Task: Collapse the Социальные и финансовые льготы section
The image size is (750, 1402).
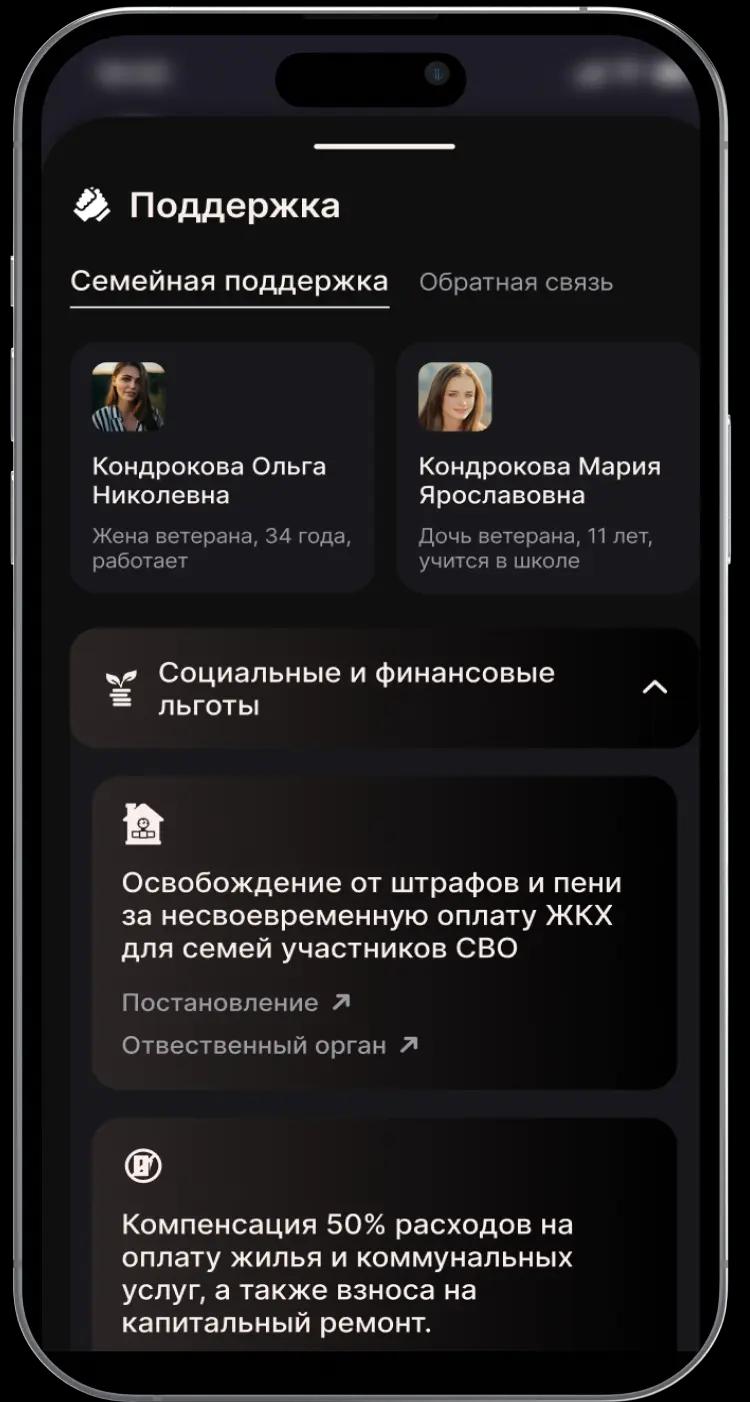Action: click(654, 688)
